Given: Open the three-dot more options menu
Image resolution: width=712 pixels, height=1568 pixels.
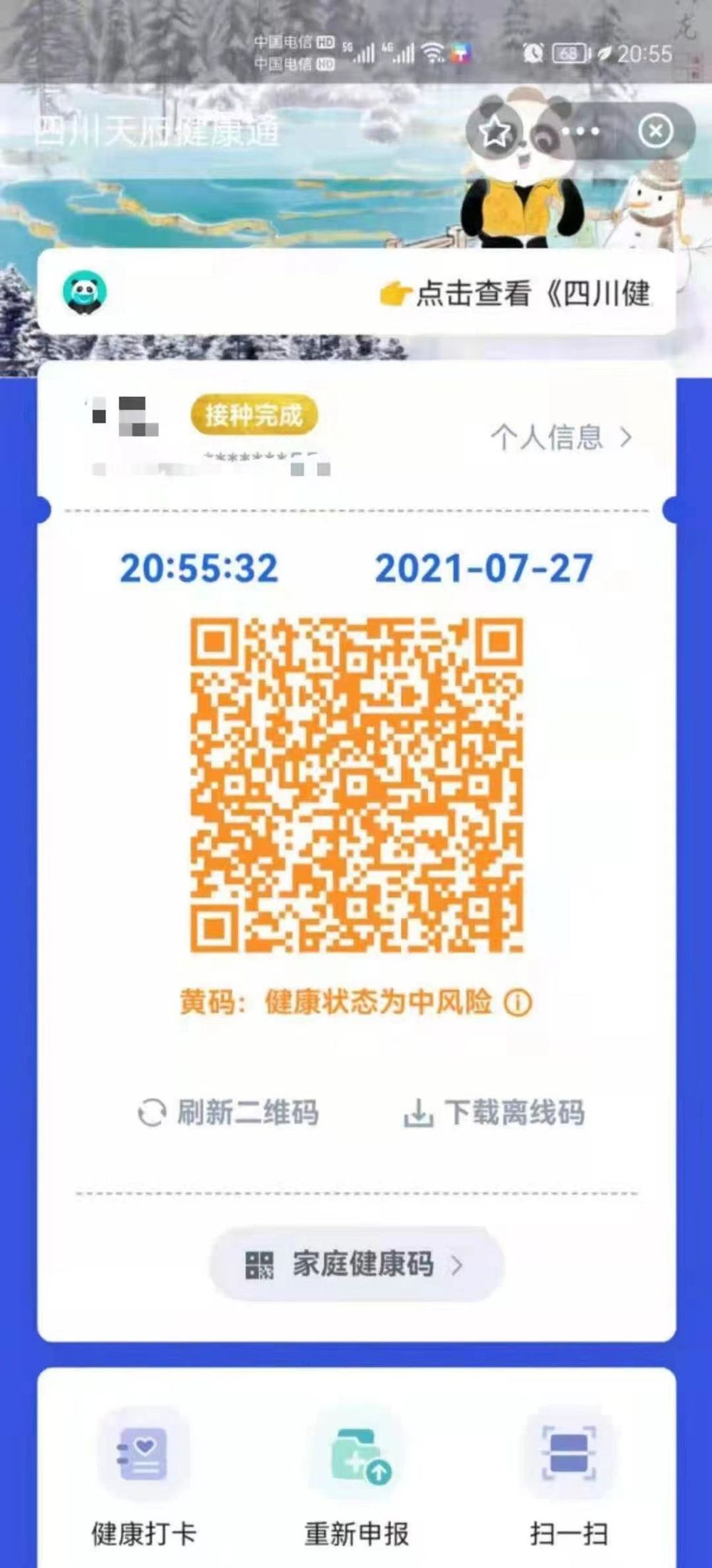Looking at the screenshot, I should pyautogui.click(x=582, y=132).
